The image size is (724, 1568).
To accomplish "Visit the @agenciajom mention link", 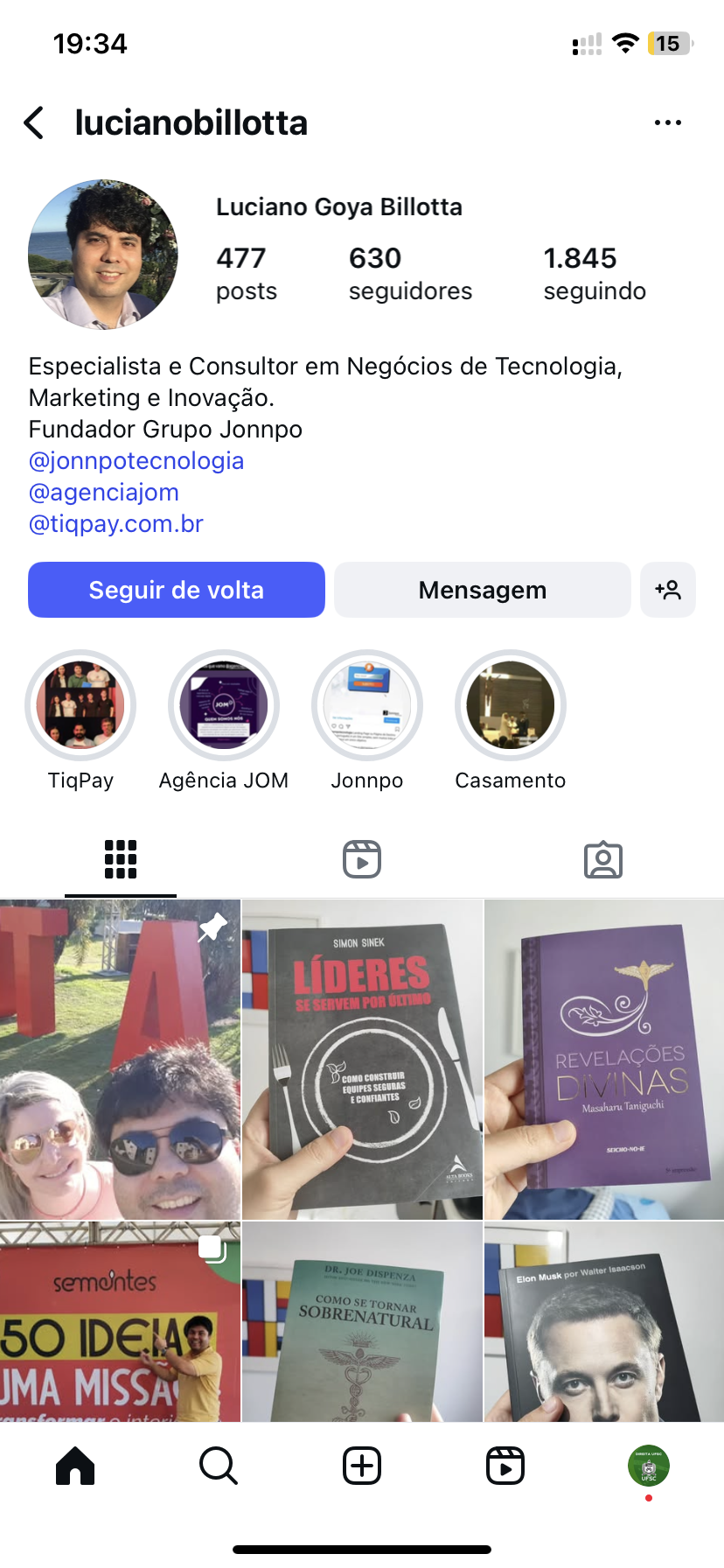I will coord(104,493).
